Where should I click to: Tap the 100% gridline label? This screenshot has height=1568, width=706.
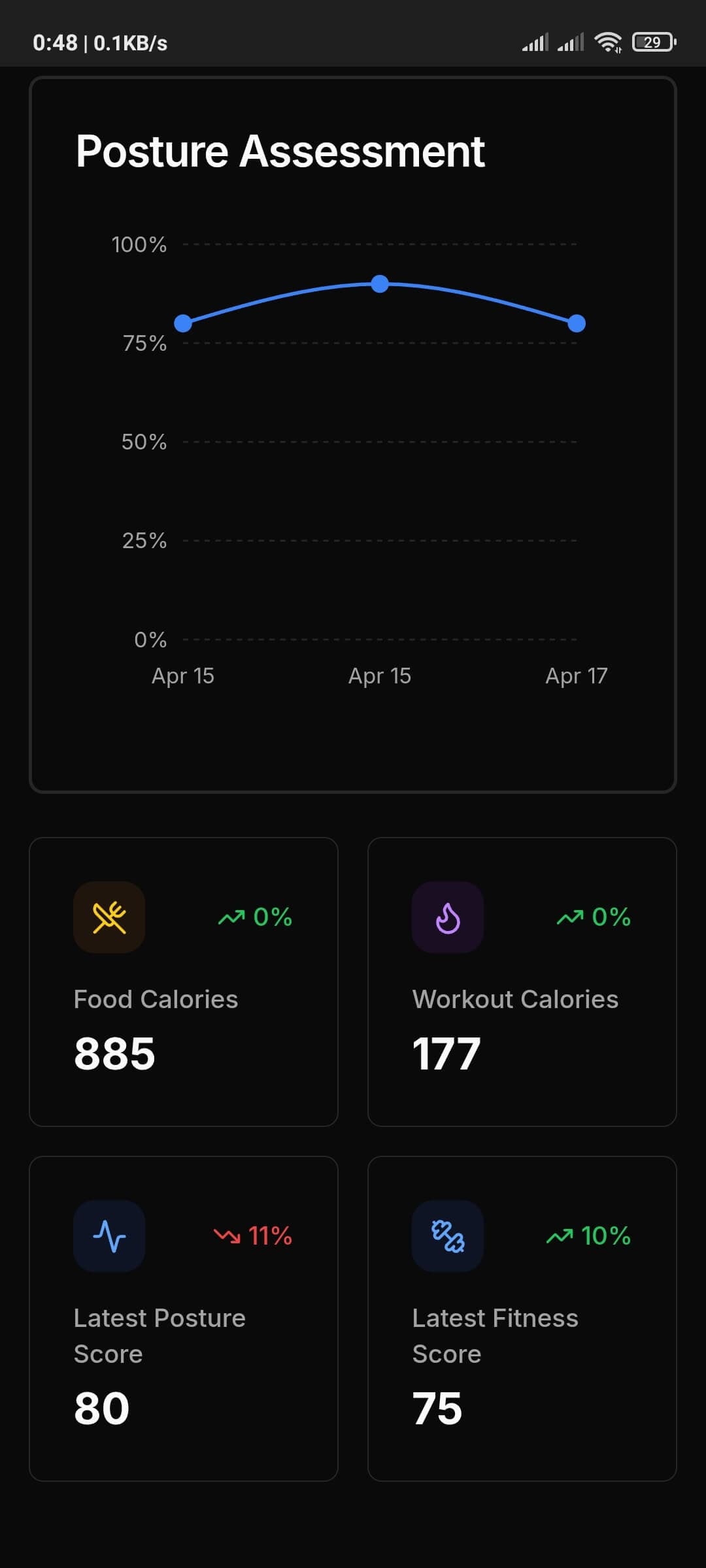tap(139, 244)
